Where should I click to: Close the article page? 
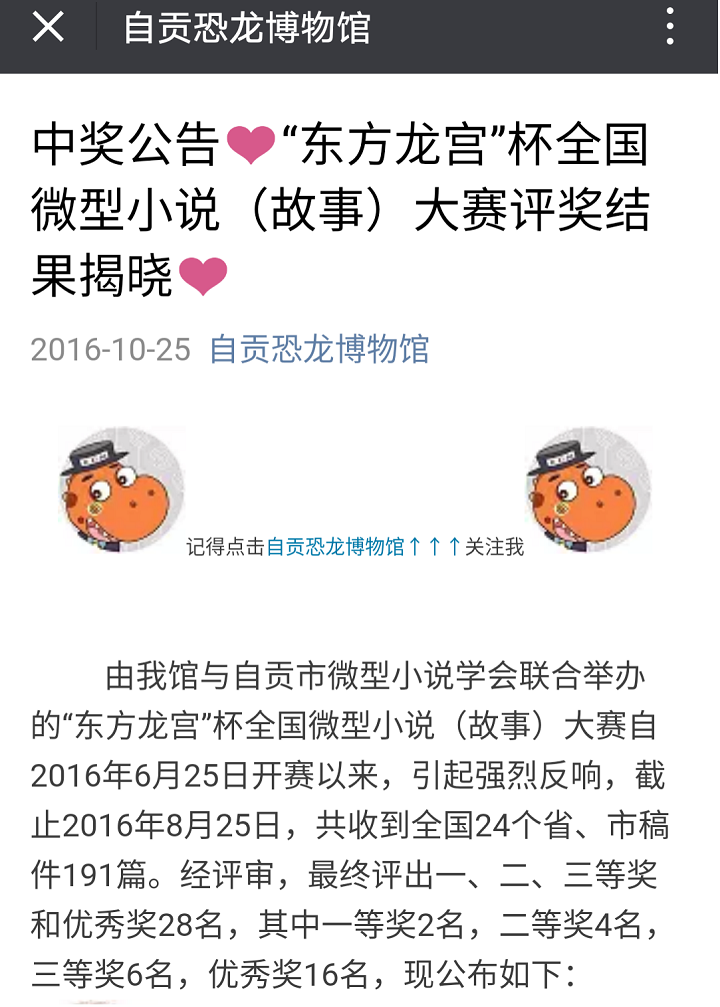(x=47, y=27)
